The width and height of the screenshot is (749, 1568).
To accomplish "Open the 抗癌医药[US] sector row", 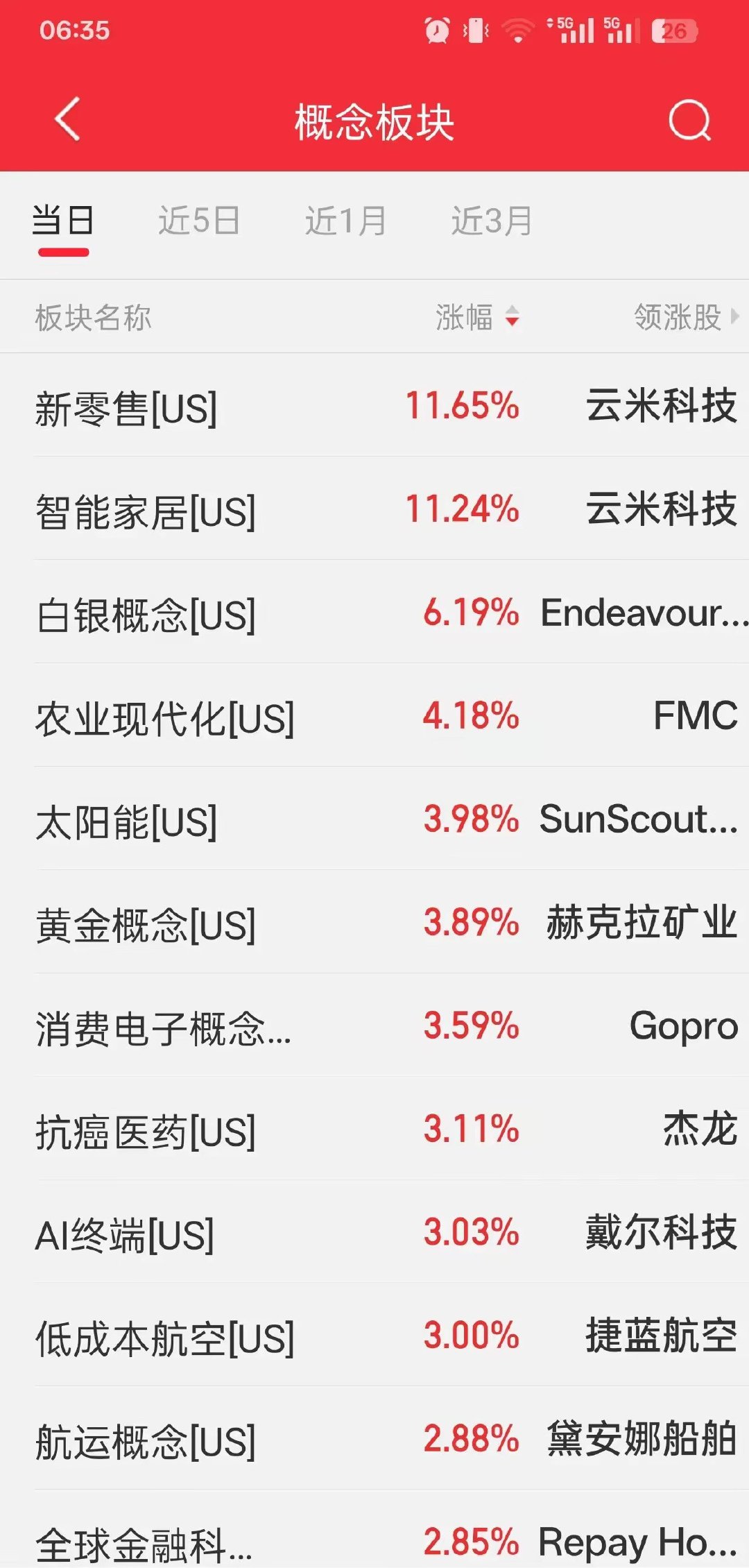I will [x=374, y=1129].
